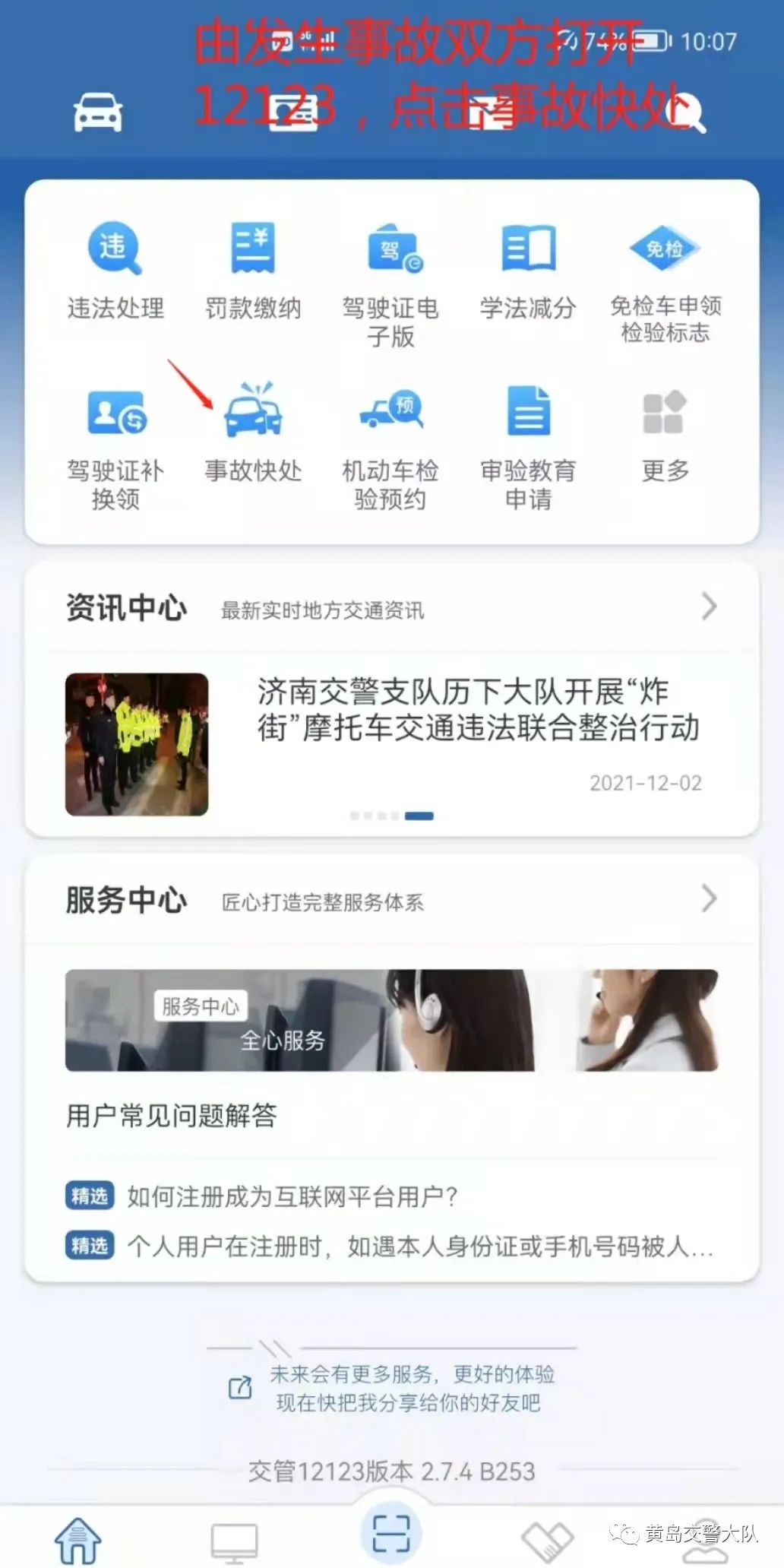Expand 服务中心 via its chevron
The height and width of the screenshot is (1568, 784).
709,898
